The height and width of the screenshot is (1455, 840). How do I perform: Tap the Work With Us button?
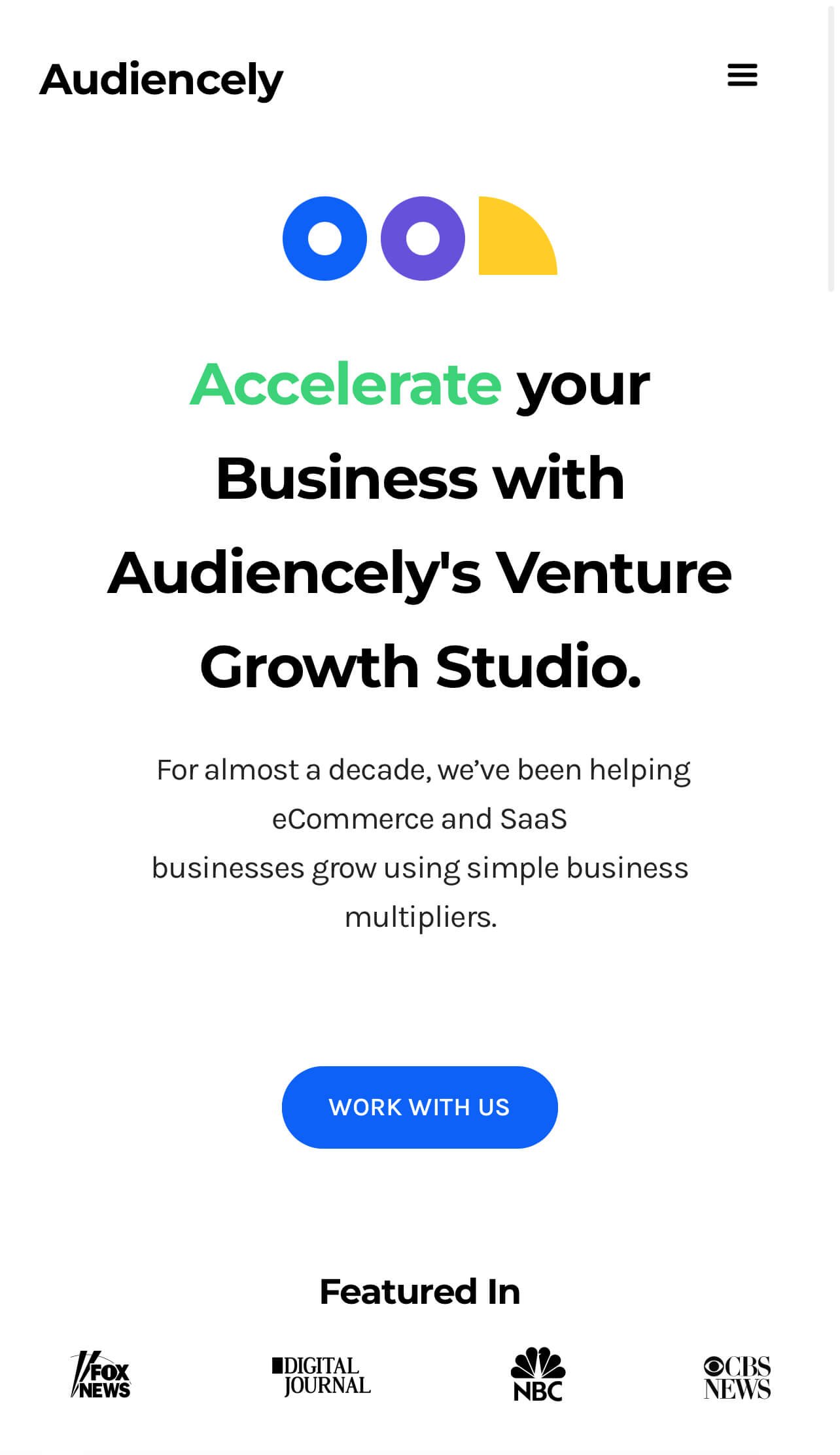(x=419, y=1107)
